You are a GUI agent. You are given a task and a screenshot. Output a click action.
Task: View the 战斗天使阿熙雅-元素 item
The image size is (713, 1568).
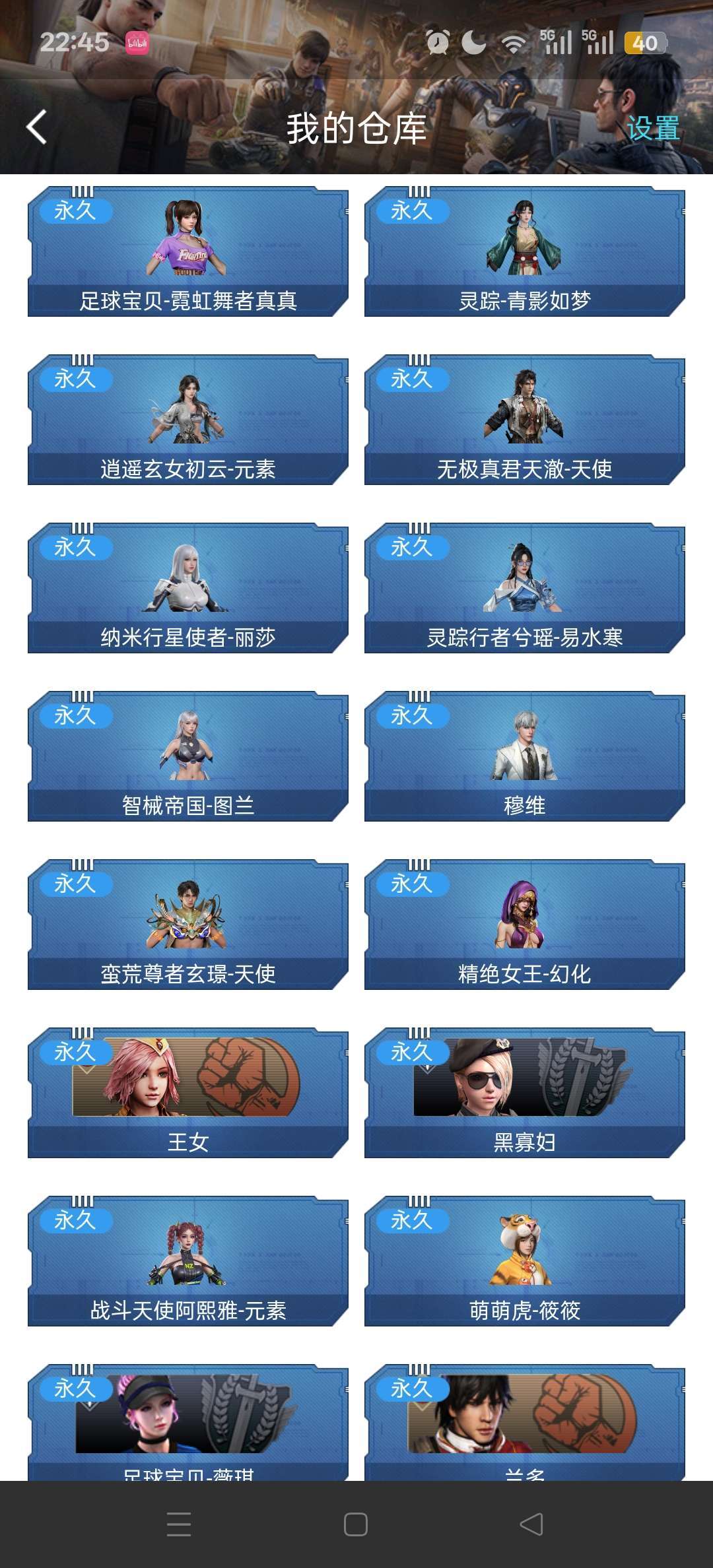188,1261
